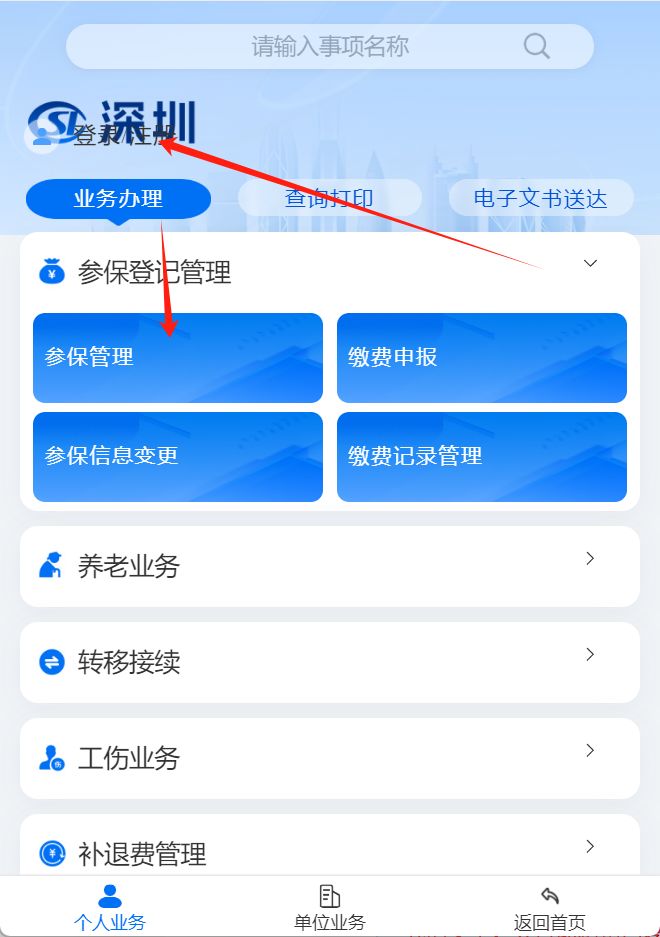This screenshot has width=660, height=937.
Task: Expand the 养老业务 section
Action: coord(330,566)
